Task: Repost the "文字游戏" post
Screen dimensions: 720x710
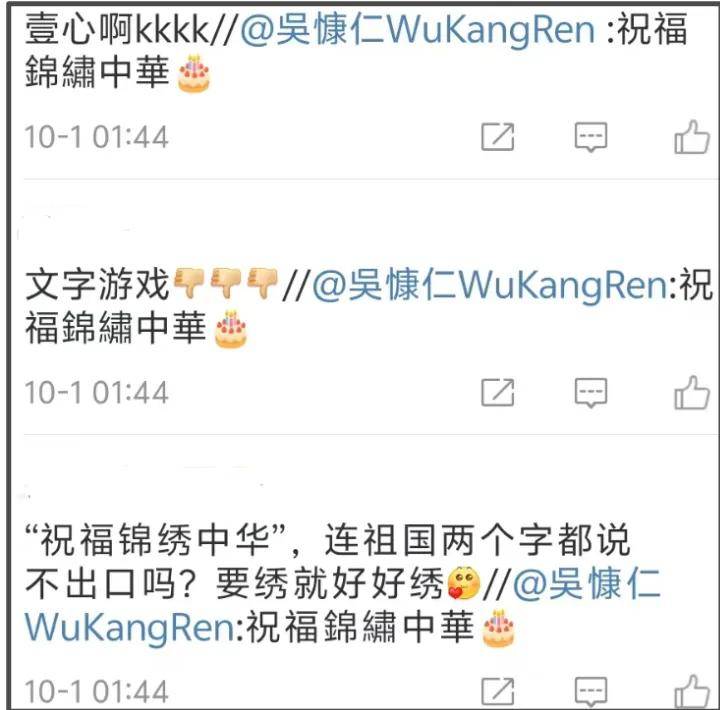Action: pyautogui.click(x=497, y=393)
